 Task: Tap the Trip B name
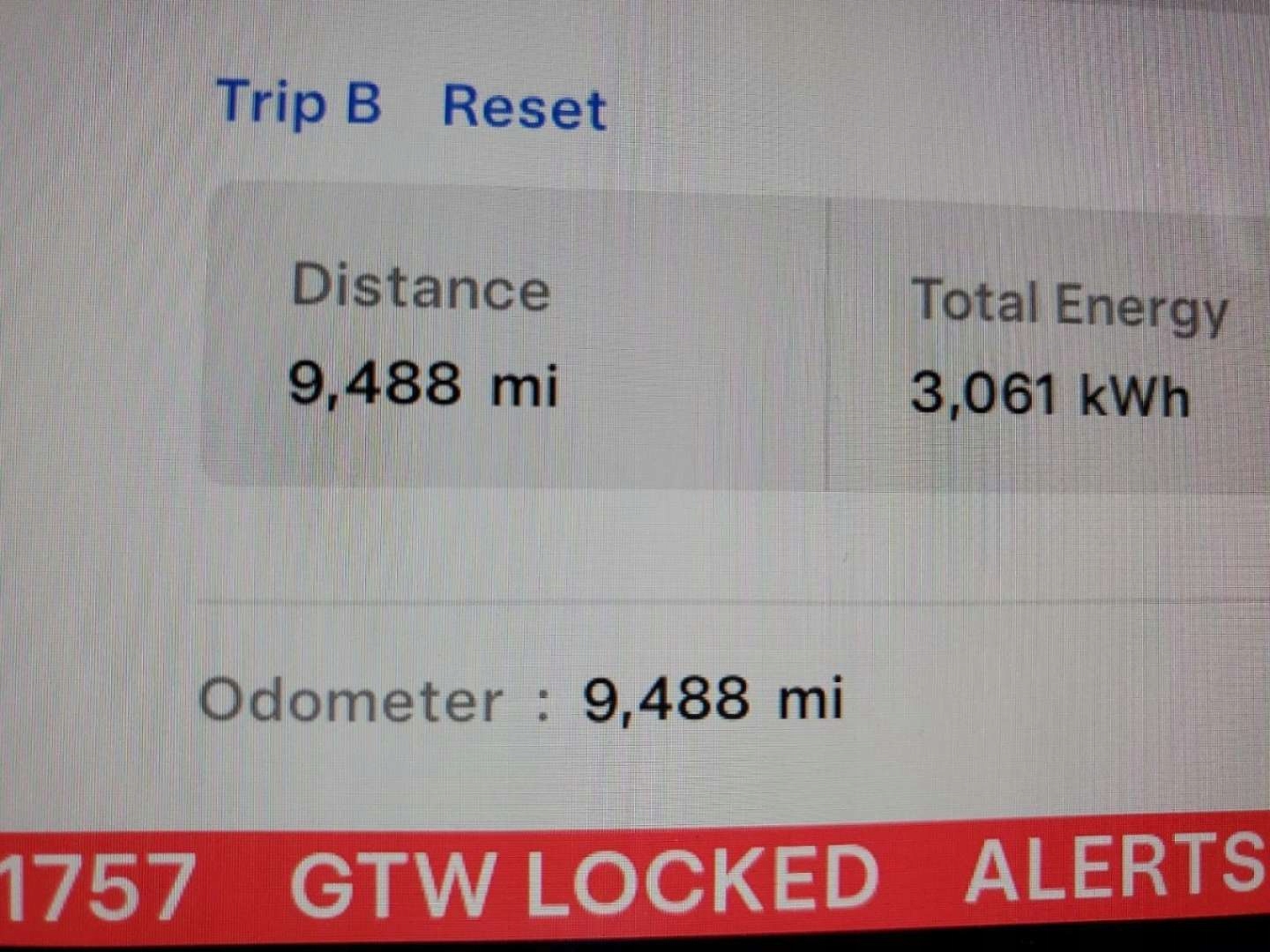tap(298, 102)
